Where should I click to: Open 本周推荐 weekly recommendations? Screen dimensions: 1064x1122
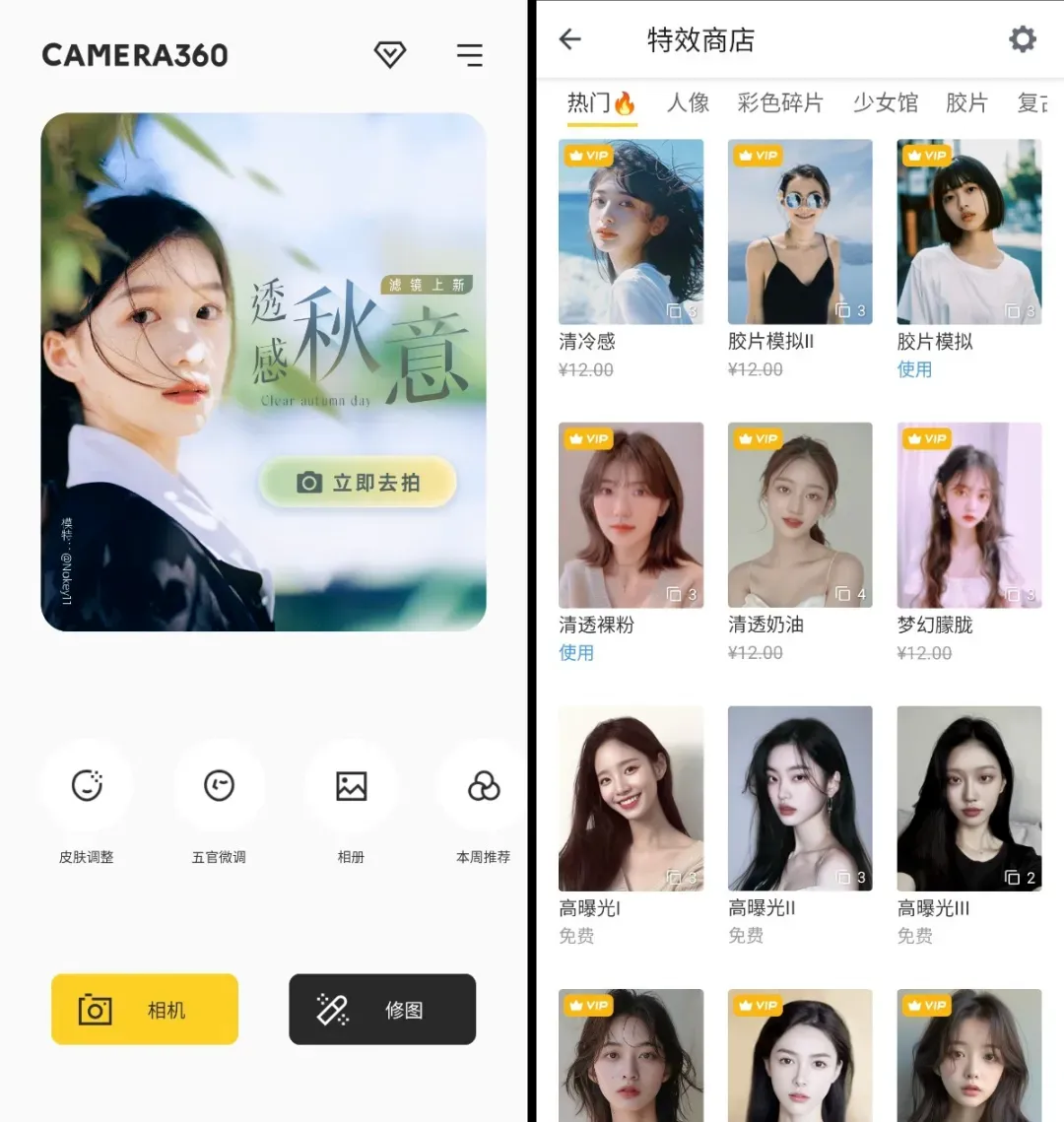(483, 786)
